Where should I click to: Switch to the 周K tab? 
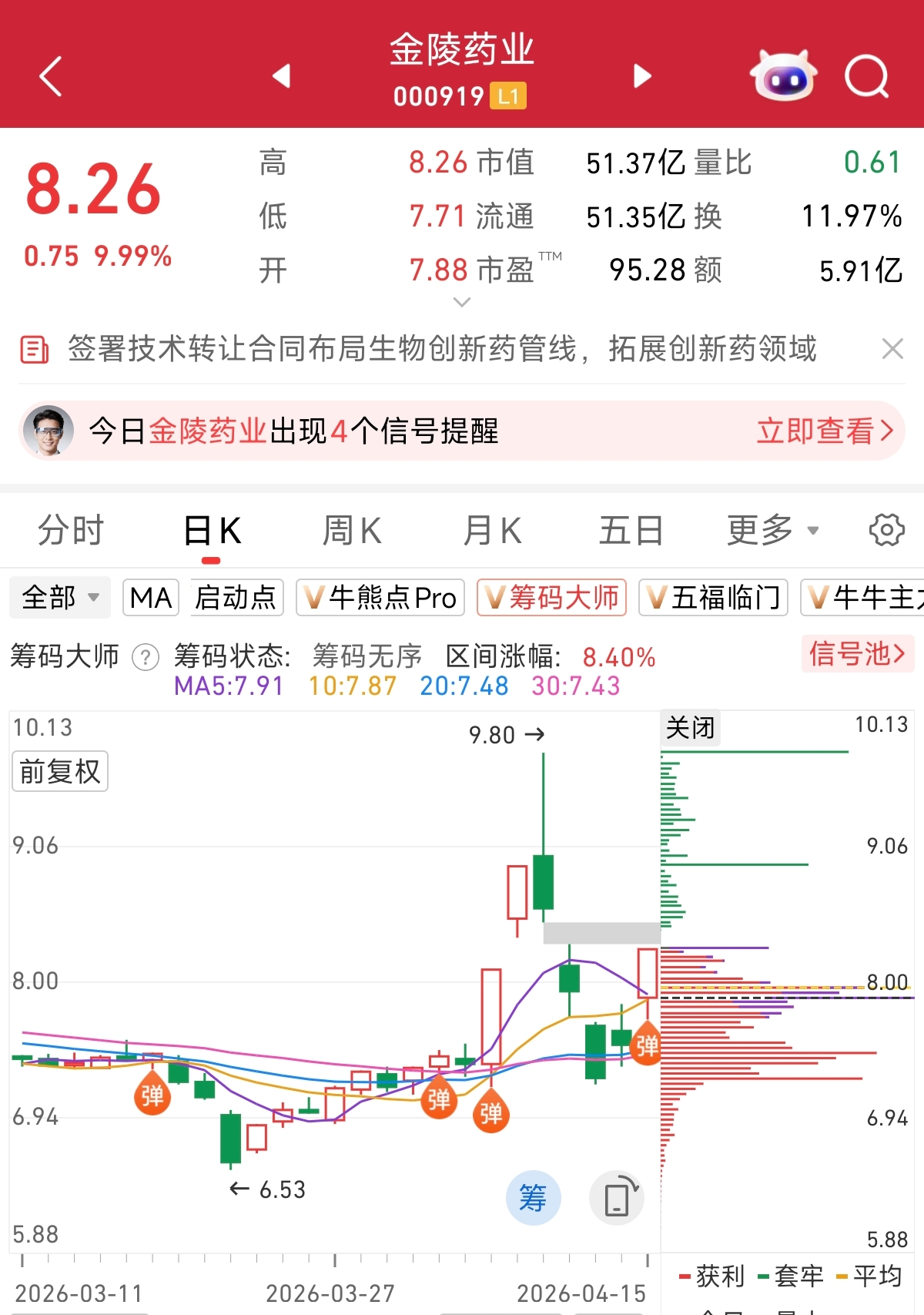(352, 531)
